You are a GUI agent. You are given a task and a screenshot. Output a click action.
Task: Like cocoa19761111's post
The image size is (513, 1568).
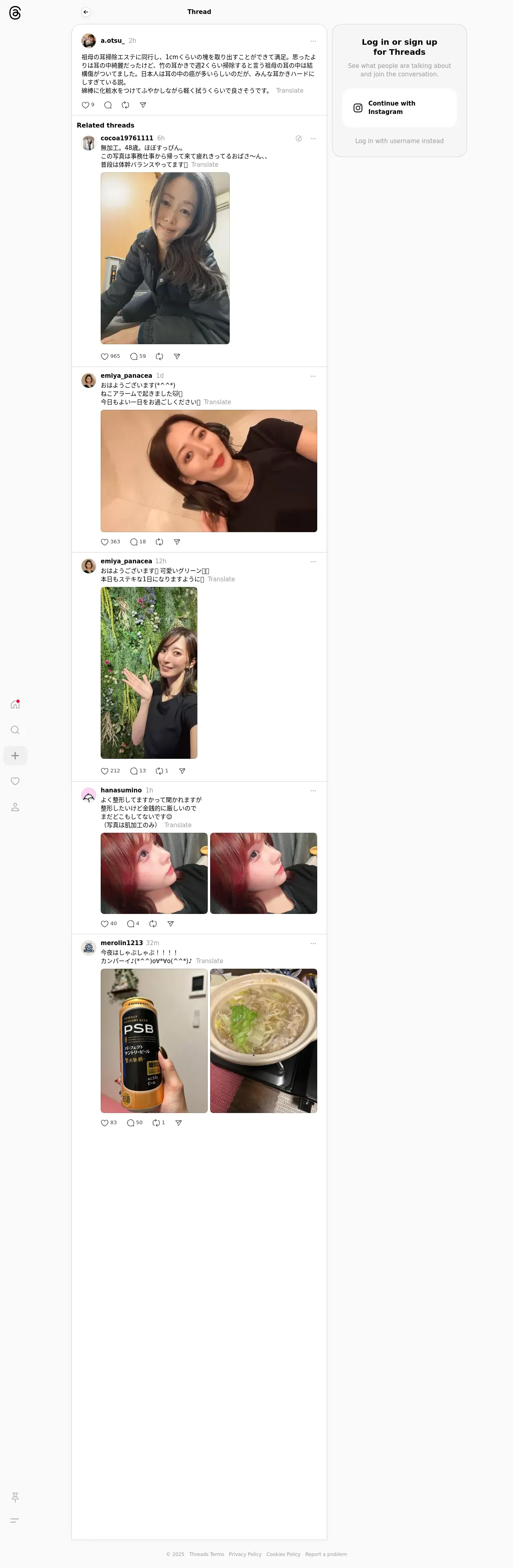click(105, 357)
